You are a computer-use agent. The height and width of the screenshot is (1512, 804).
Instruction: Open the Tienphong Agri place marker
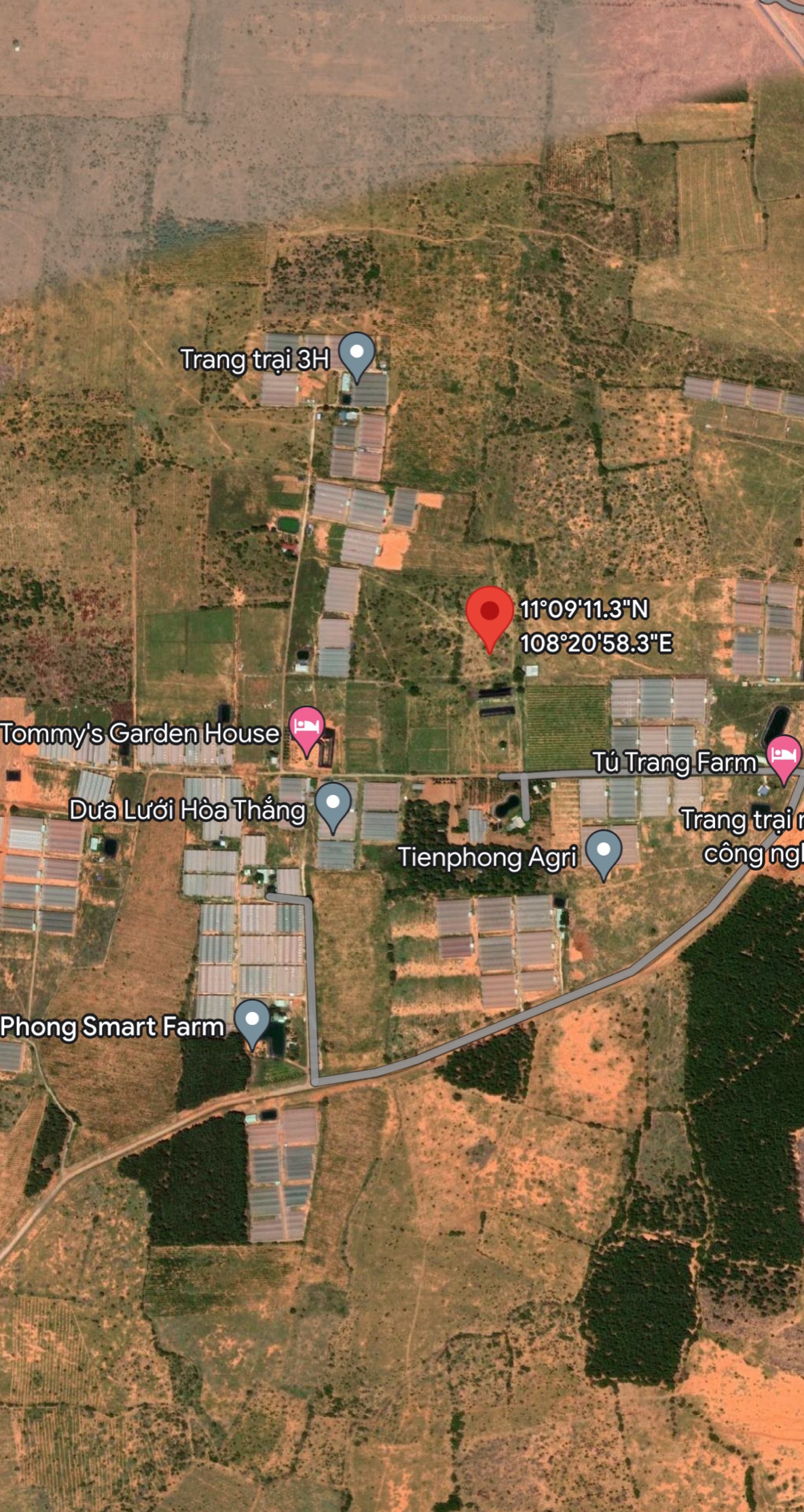click(603, 854)
